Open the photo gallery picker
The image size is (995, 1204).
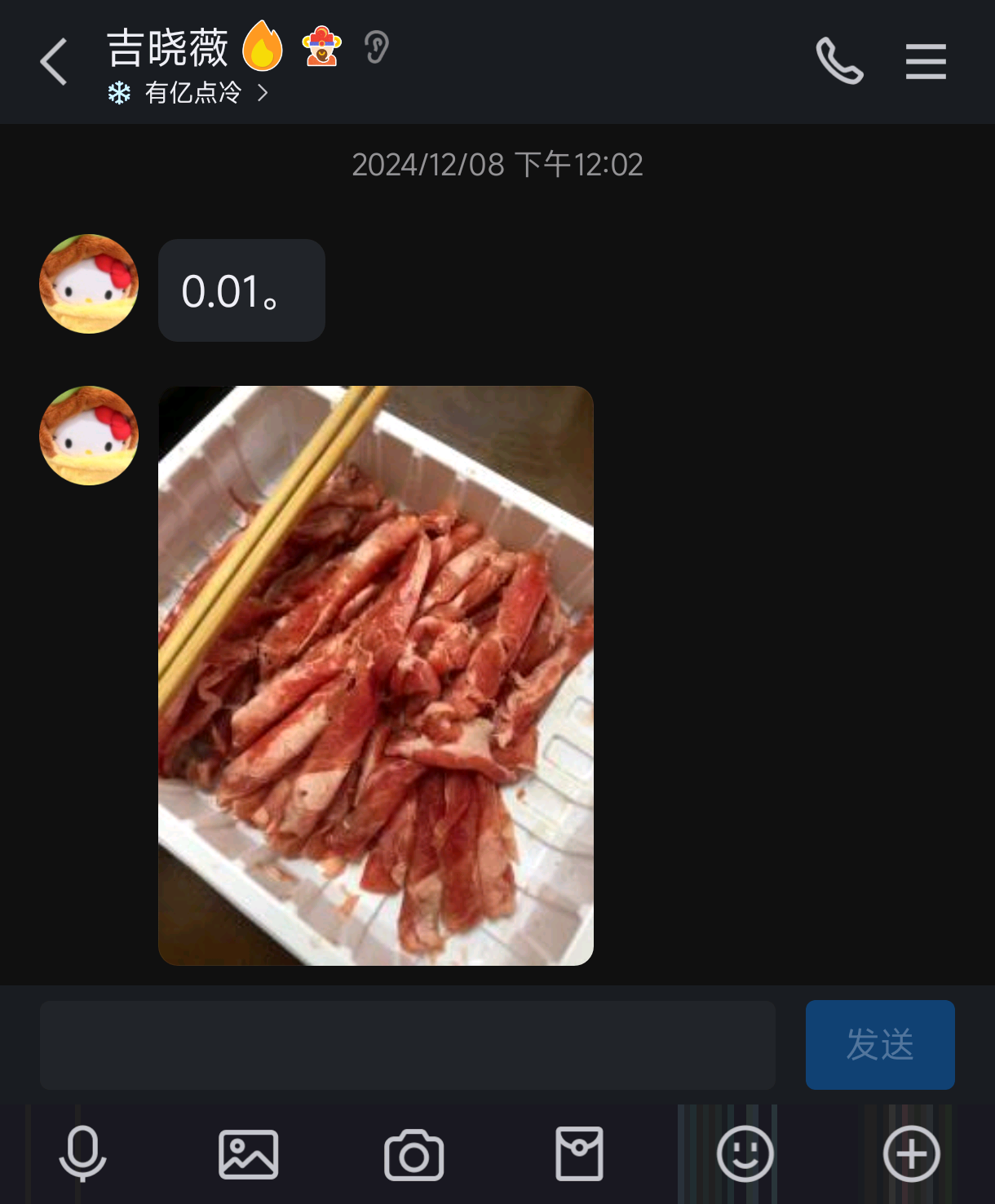pyautogui.click(x=249, y=1154)
